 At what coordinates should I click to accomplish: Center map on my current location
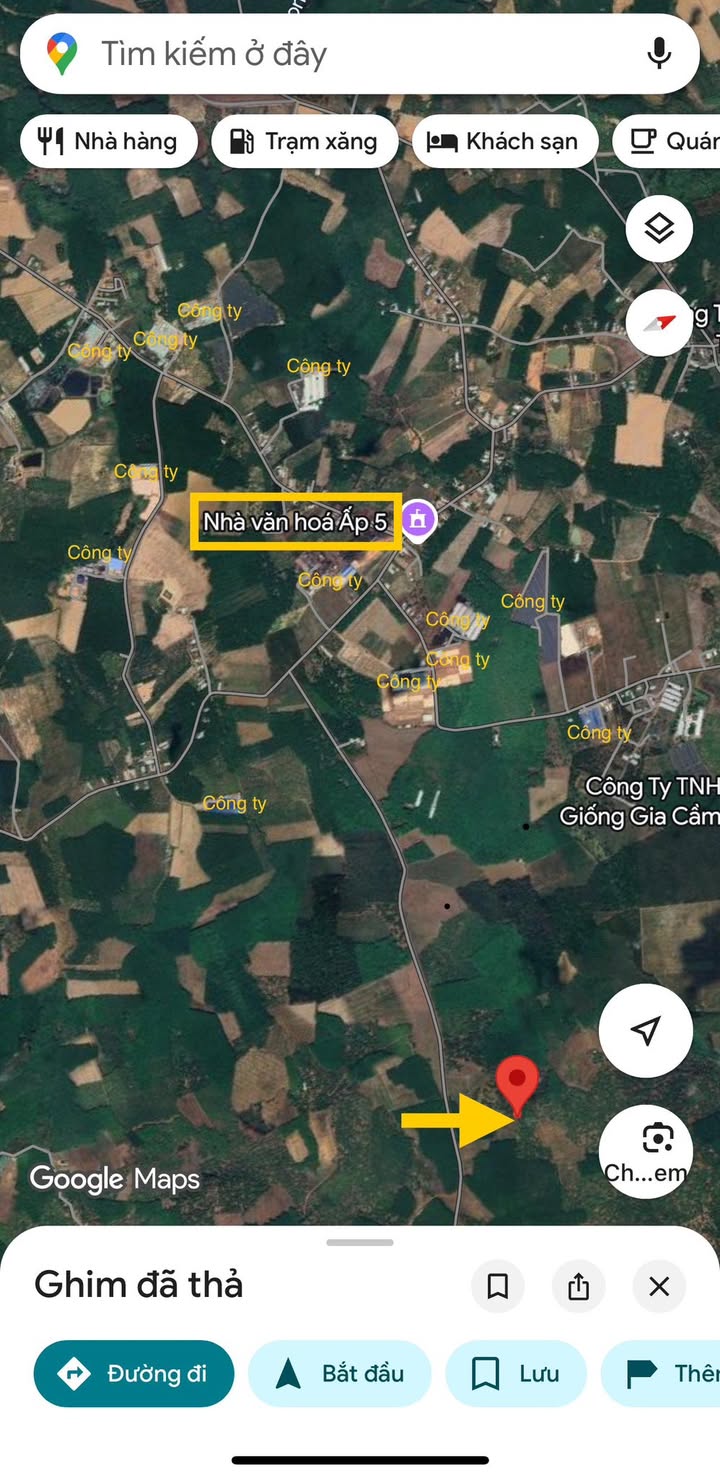point(646,1031)
